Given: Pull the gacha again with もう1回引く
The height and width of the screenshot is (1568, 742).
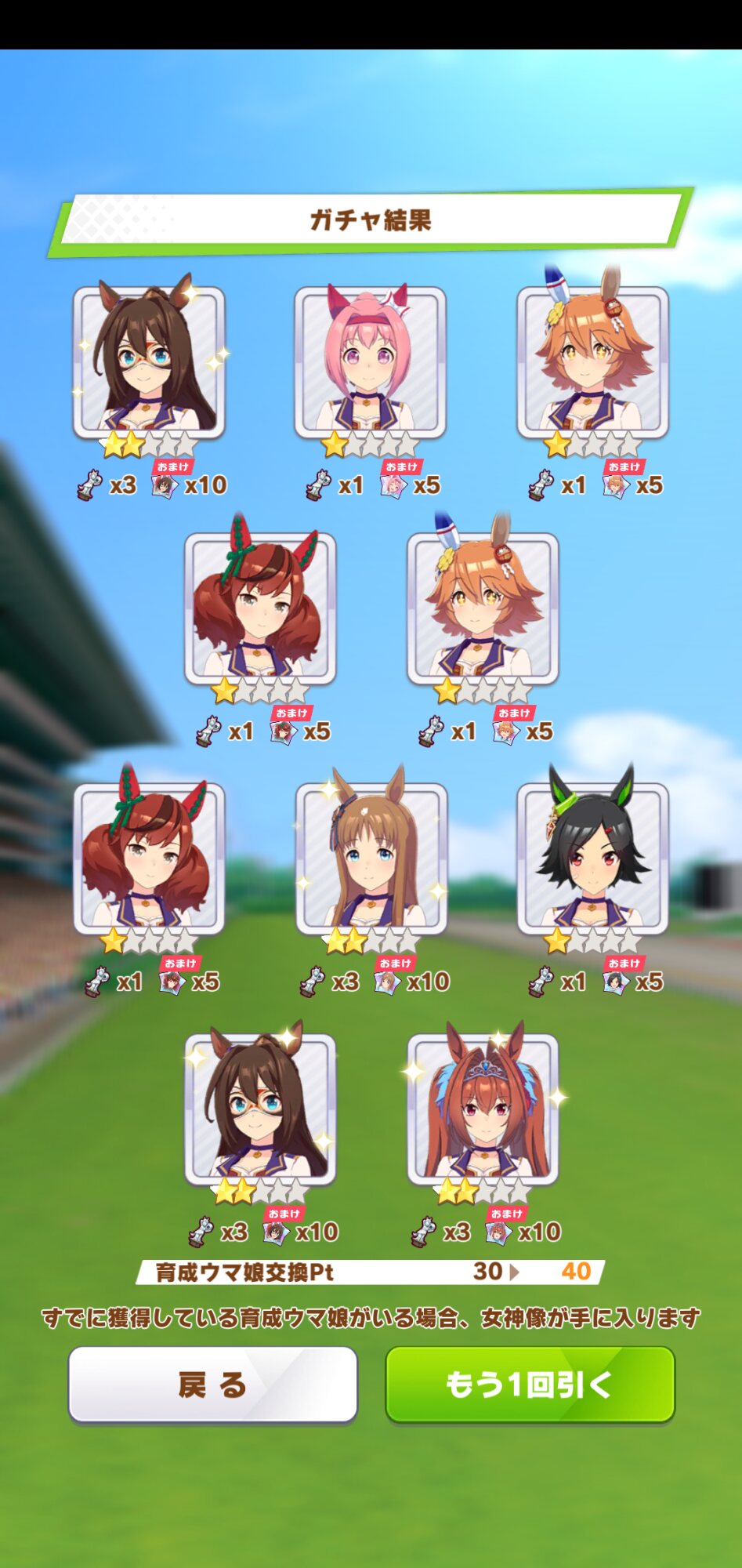Looking at the screenshot, I should (x=530, y=1385).
